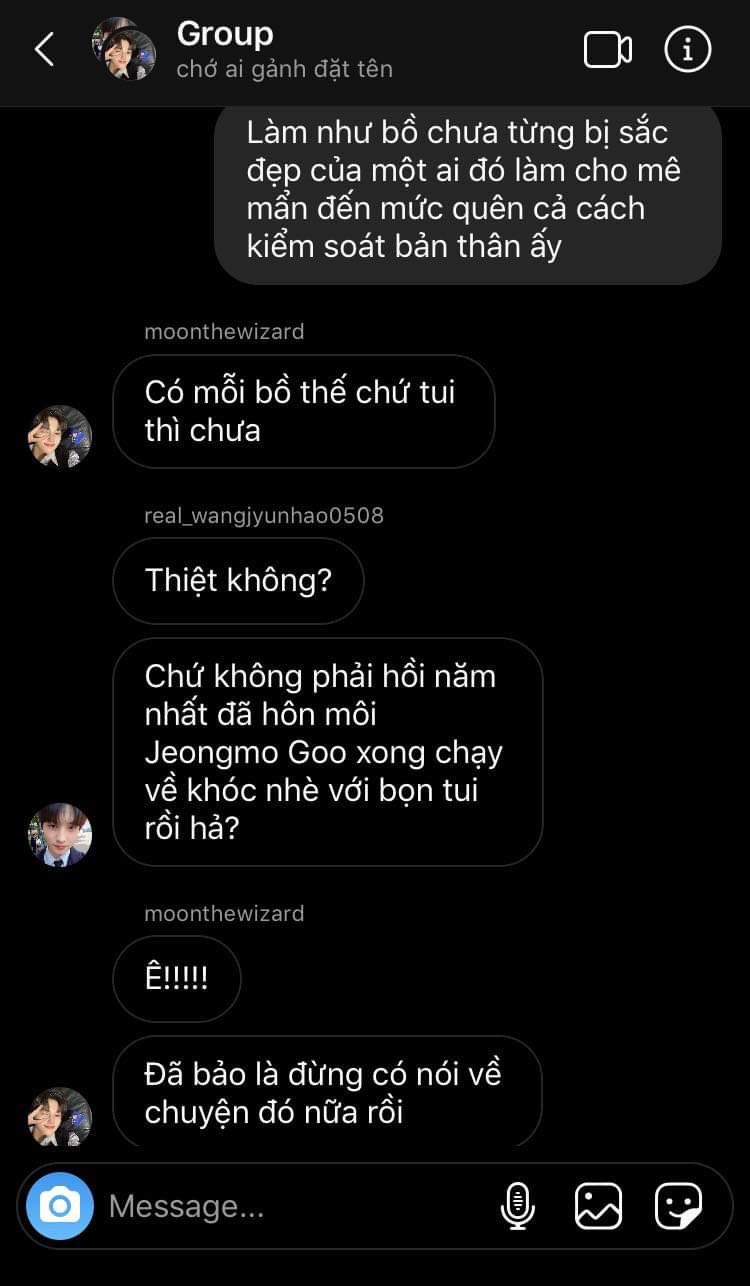Pick a photo from the gallery
The height and width of the screenshot is (1286, 750).
tap(598, 1206)
